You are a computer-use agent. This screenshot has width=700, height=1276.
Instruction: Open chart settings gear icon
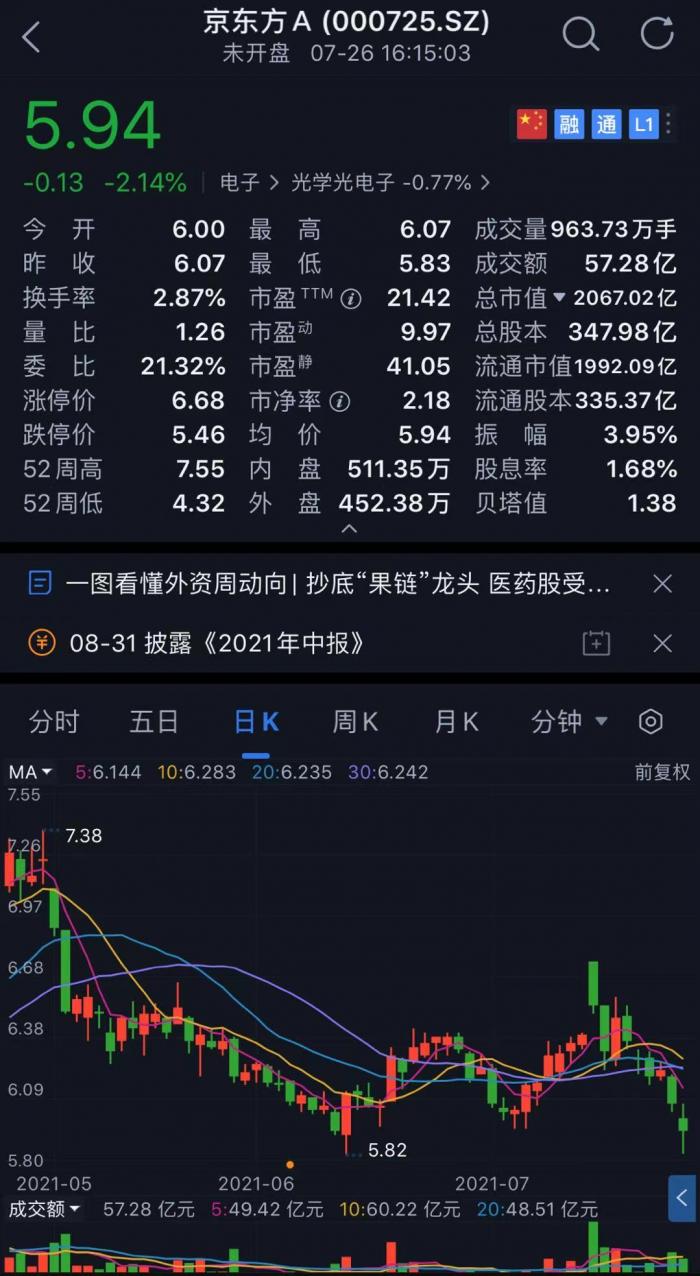coord(651,722)
